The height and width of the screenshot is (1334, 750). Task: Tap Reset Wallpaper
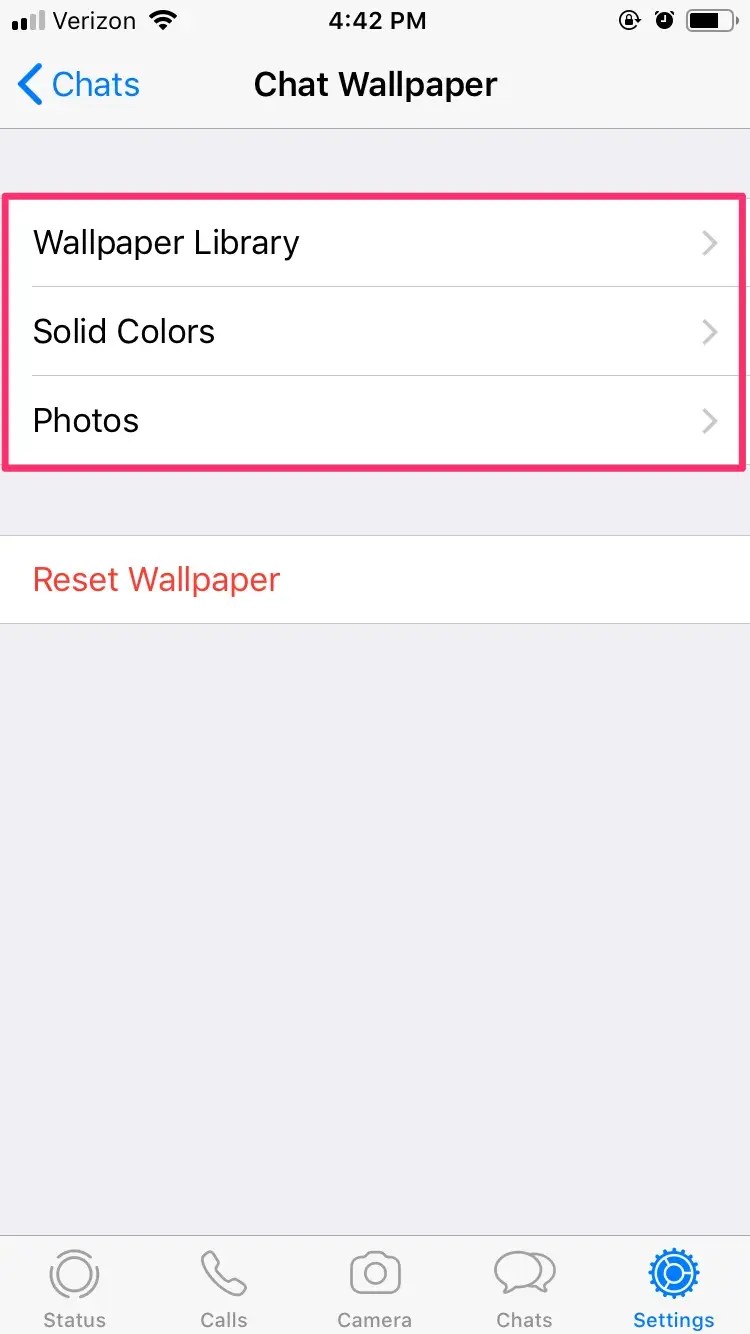pos(157,580)
